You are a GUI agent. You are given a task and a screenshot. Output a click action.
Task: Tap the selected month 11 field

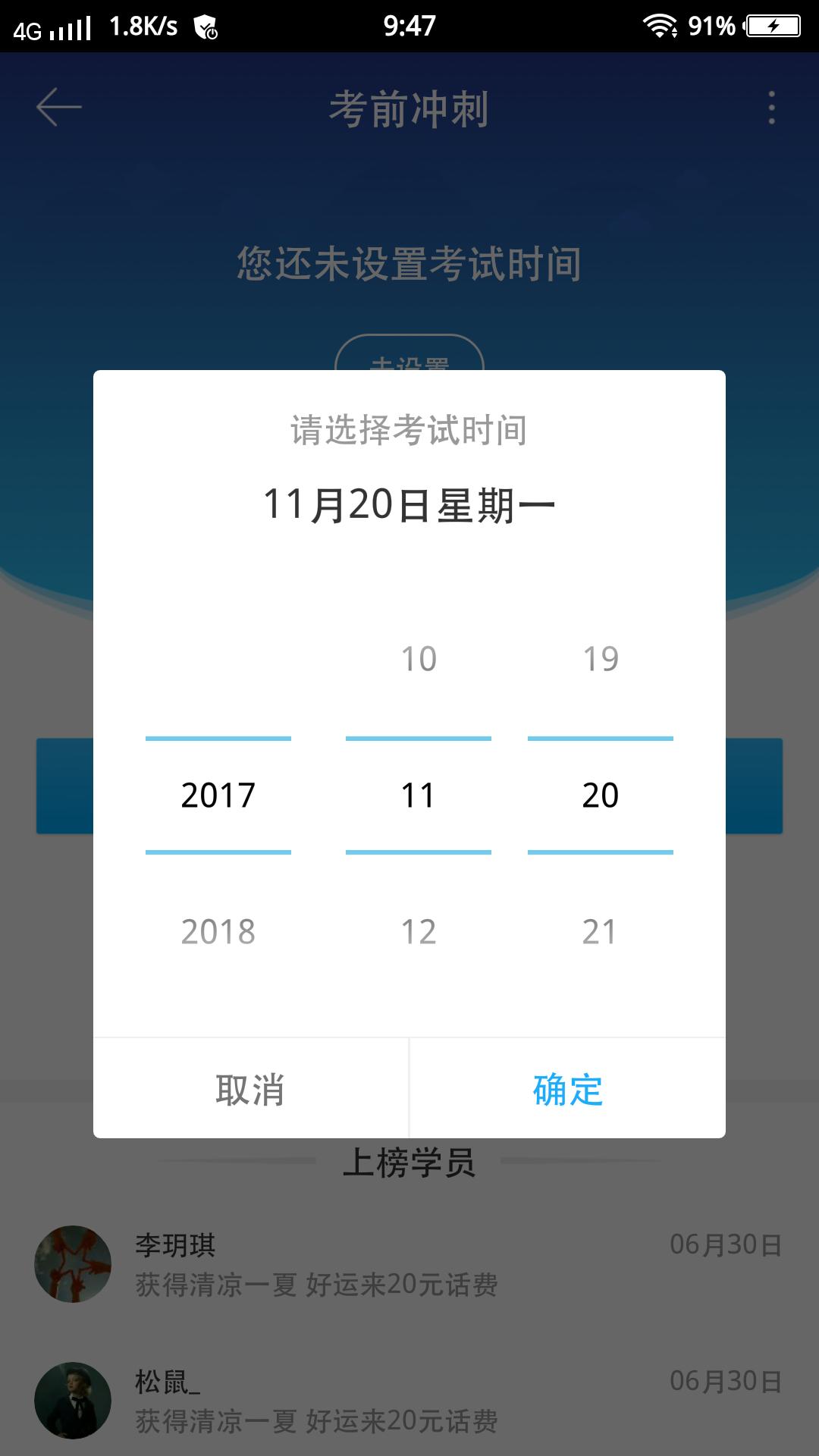419,795
